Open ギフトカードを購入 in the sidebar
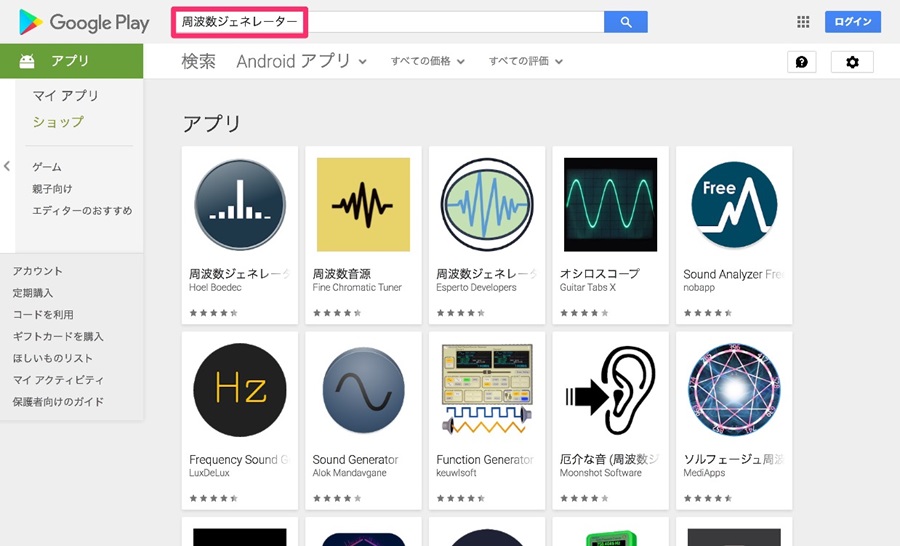This screenshot has height=546, width=900. point(58,336)
